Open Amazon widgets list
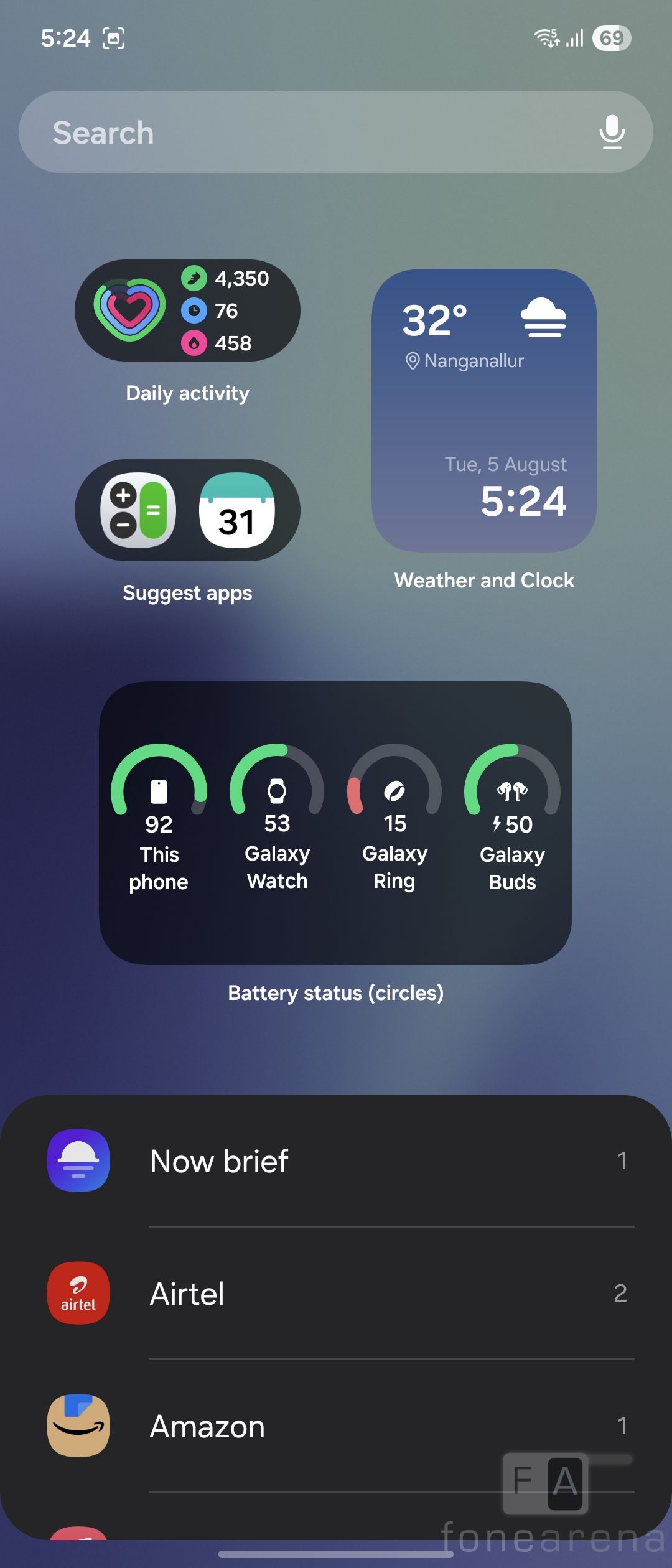The width and height of the screenshot is (672, 1568). 336,1426
